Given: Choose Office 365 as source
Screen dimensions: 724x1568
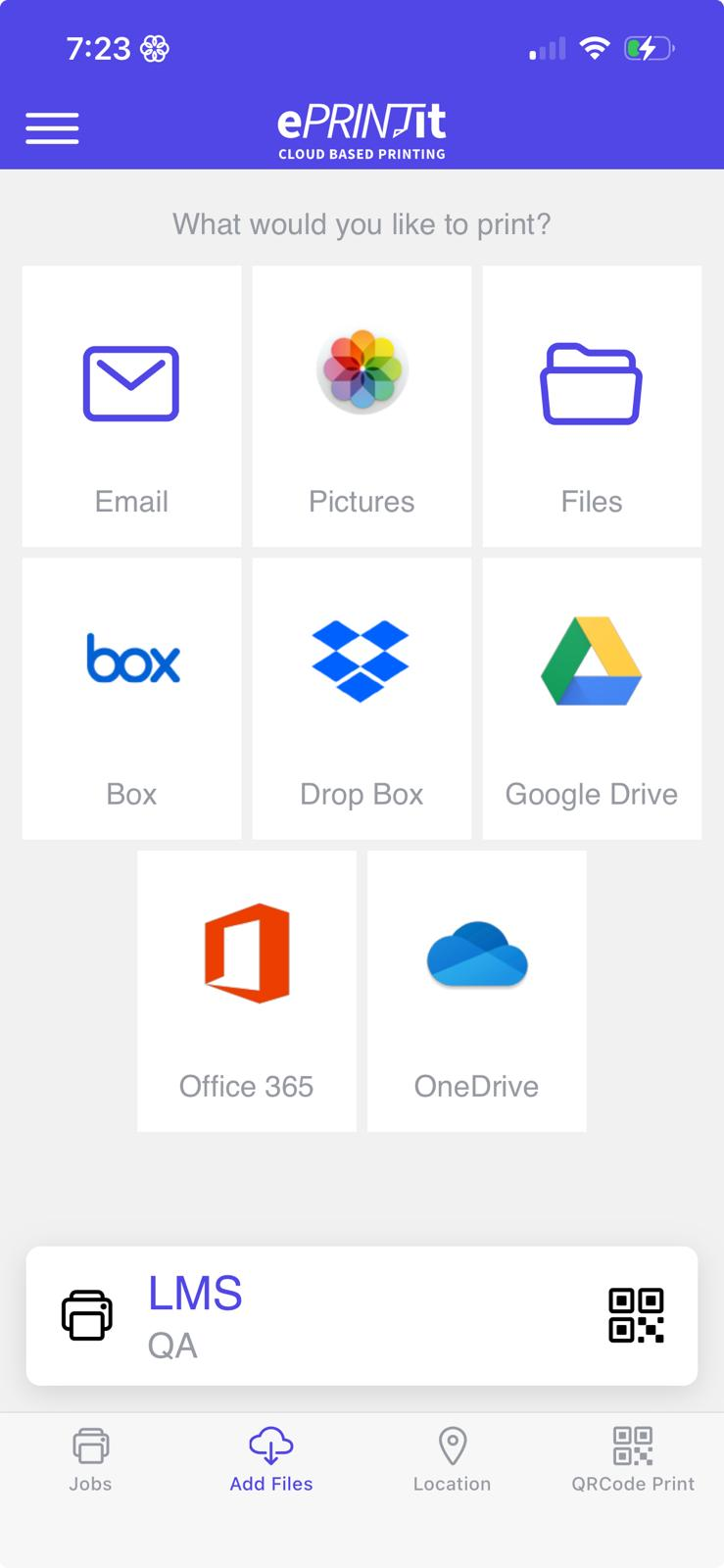Looking at the screenshot, I should [x=247, y=990].
